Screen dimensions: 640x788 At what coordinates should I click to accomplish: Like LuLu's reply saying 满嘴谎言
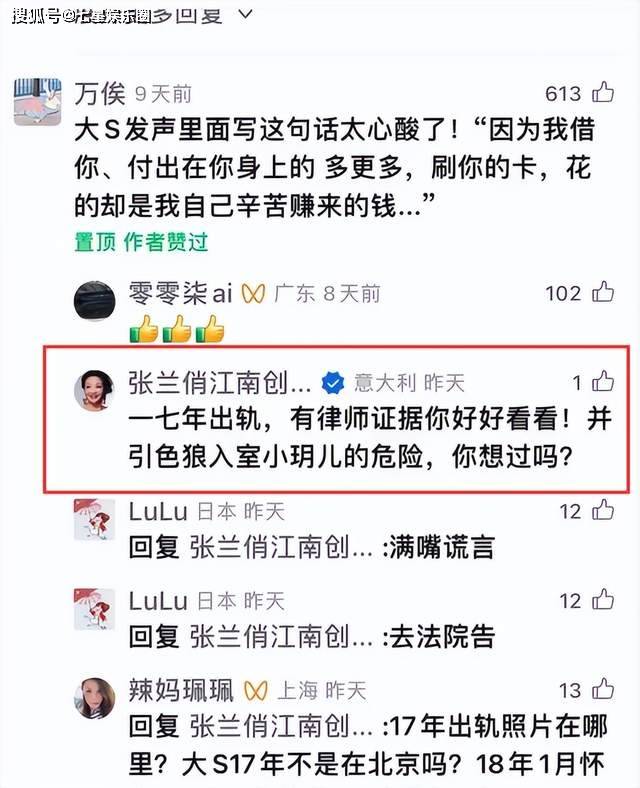(x=603, y=512)
